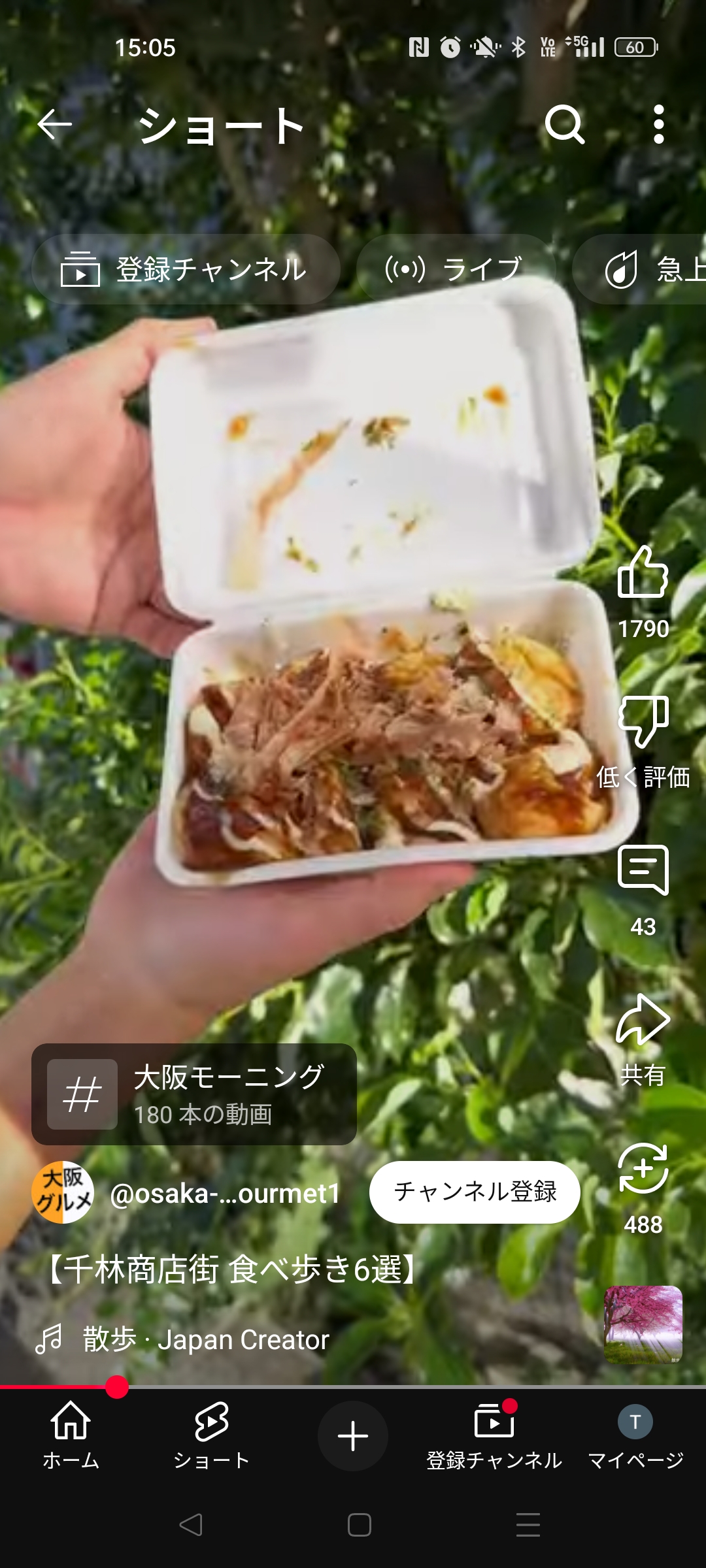The width and height of the screenshot is (706, 1568).
Task: Open search in Shorts
Action: (x=565, y=124)
